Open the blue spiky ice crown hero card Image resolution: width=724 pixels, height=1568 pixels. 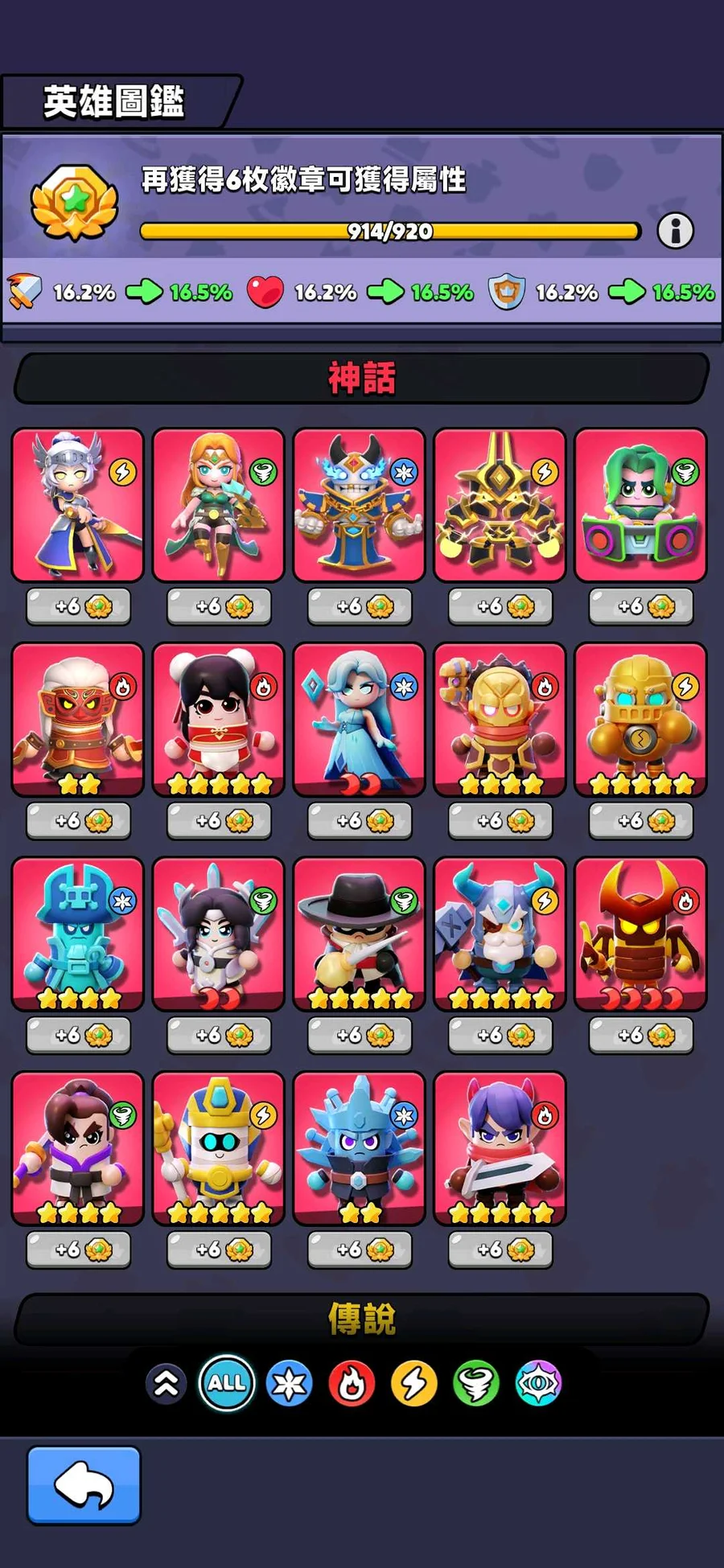point(359,1147)
